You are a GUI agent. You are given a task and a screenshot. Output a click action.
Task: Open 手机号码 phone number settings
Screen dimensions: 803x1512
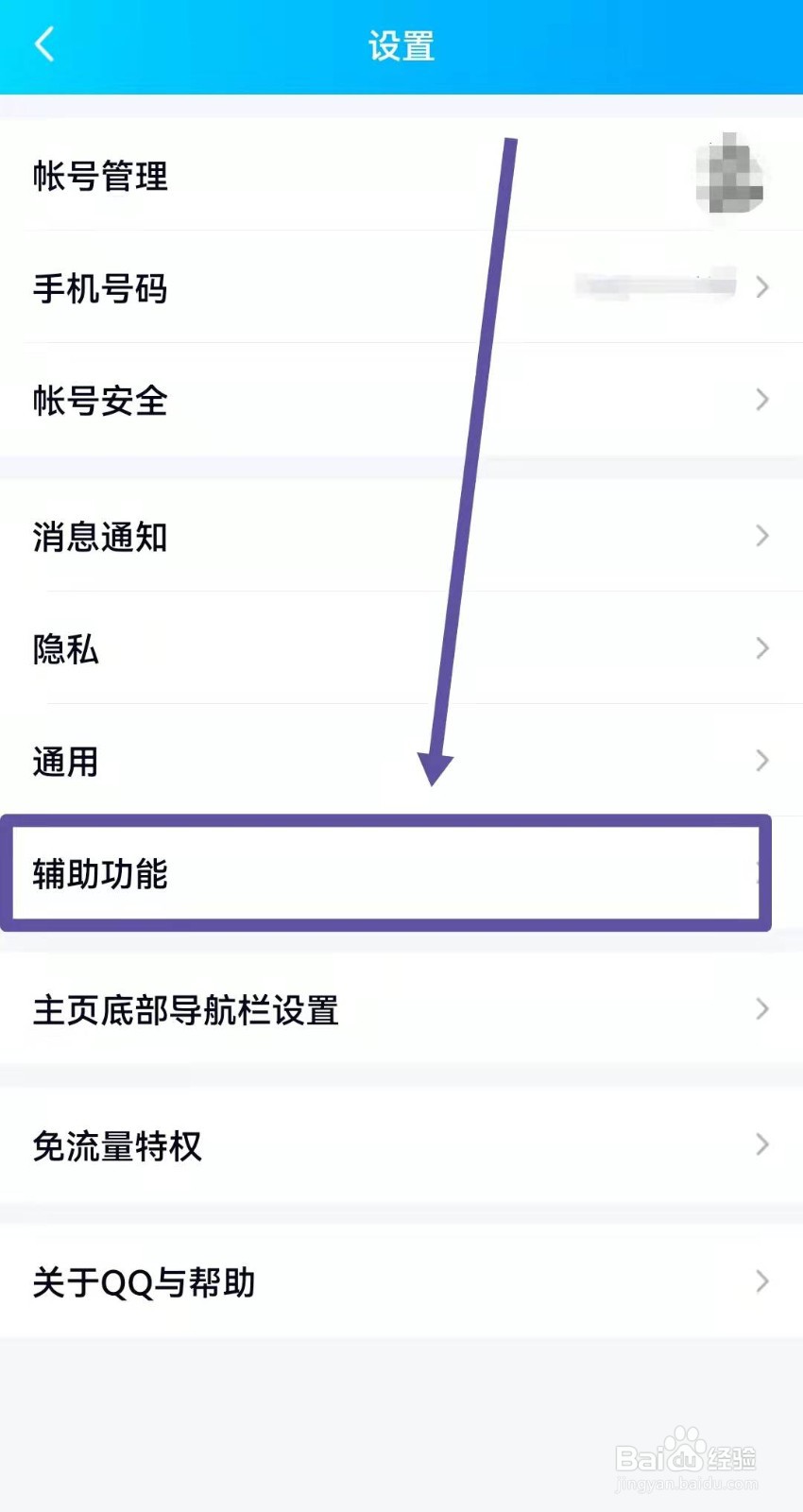99,289
